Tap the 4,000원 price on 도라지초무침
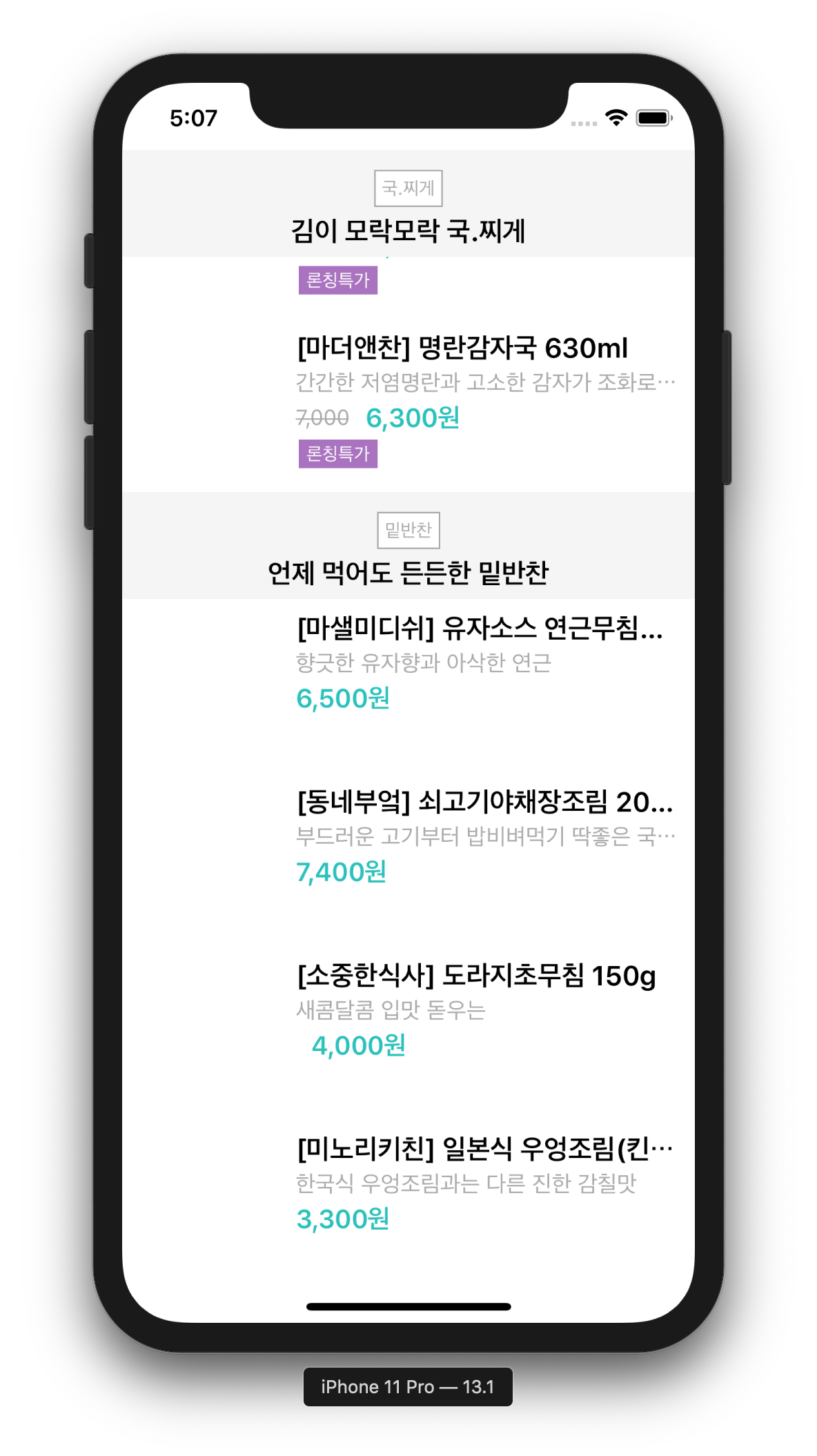 click(359, 1047)
